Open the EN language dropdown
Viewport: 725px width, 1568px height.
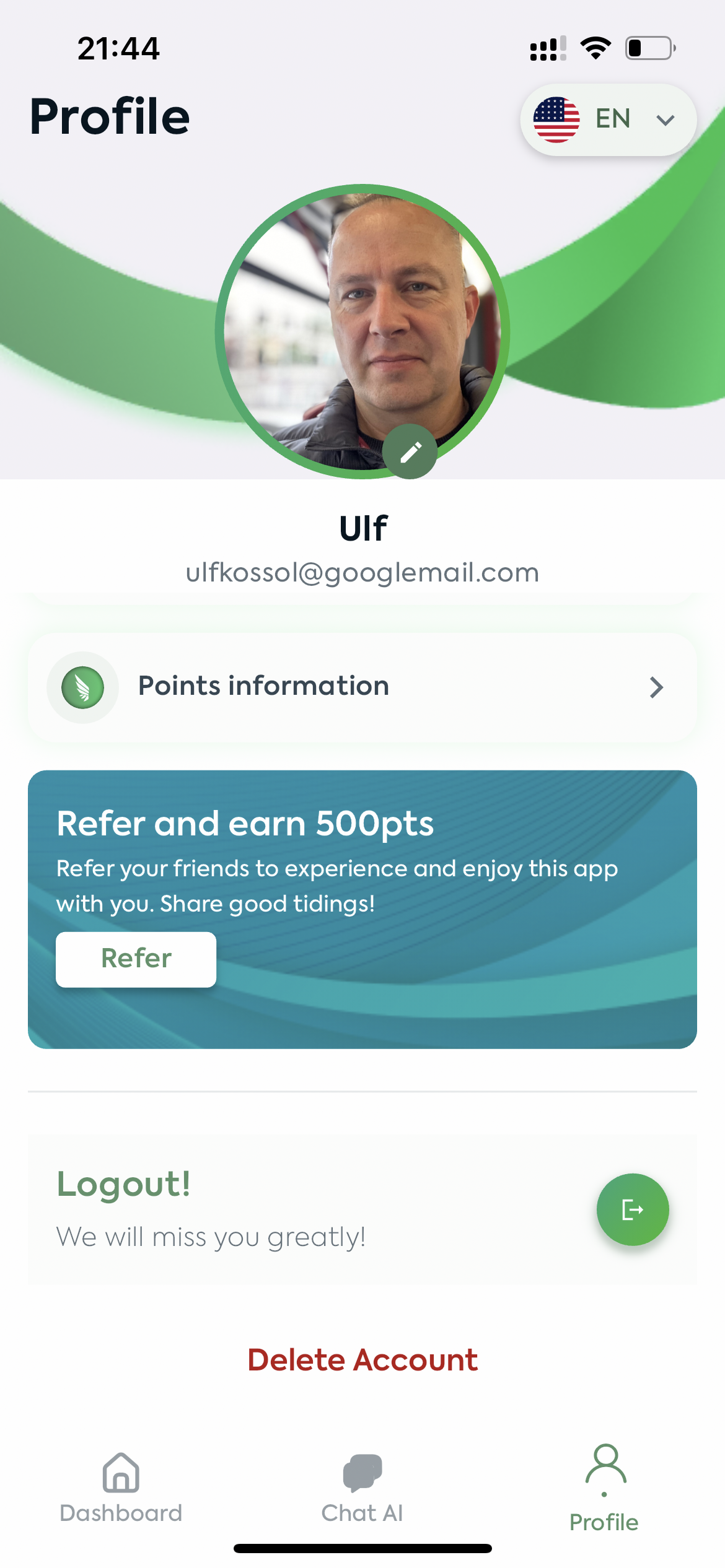click(x=608, y=120)
